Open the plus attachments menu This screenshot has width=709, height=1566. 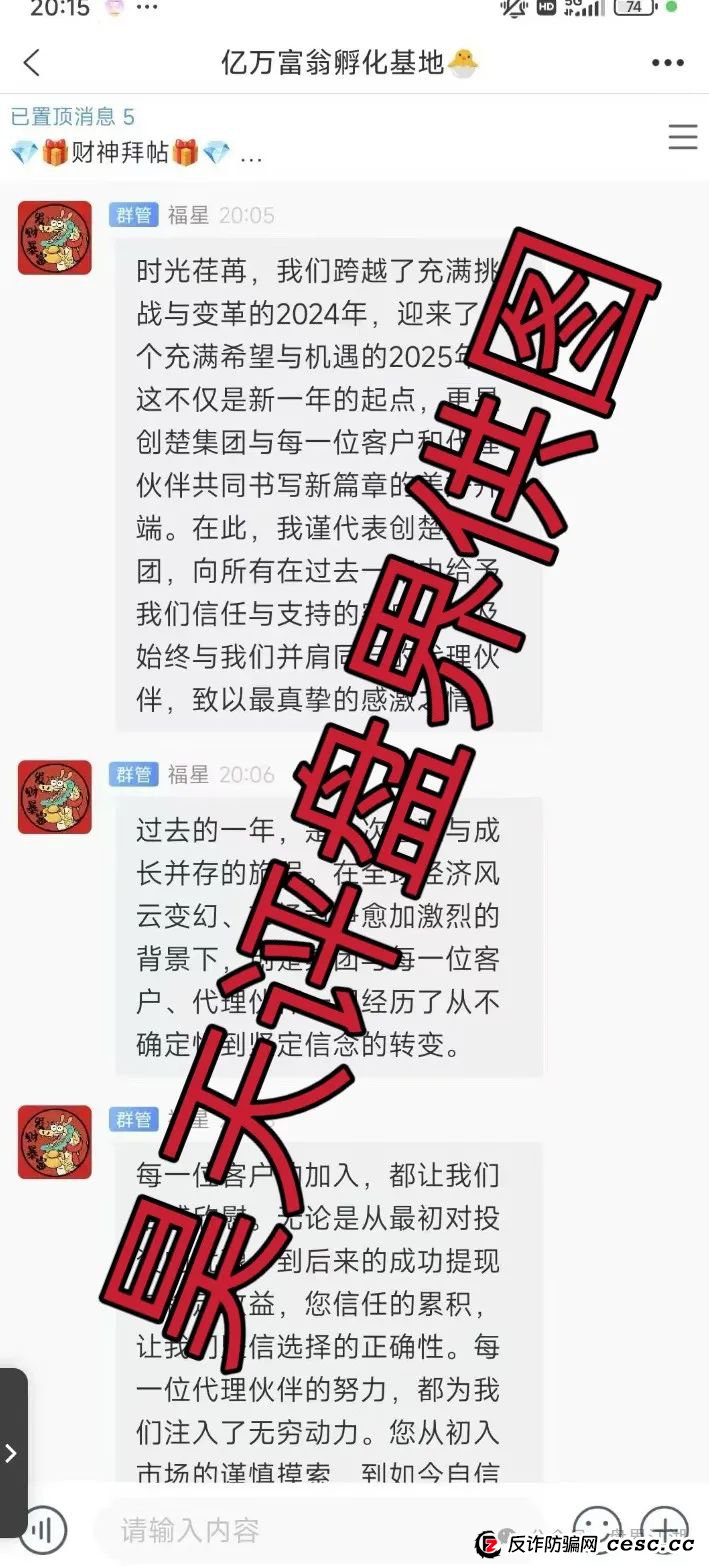664,1529
